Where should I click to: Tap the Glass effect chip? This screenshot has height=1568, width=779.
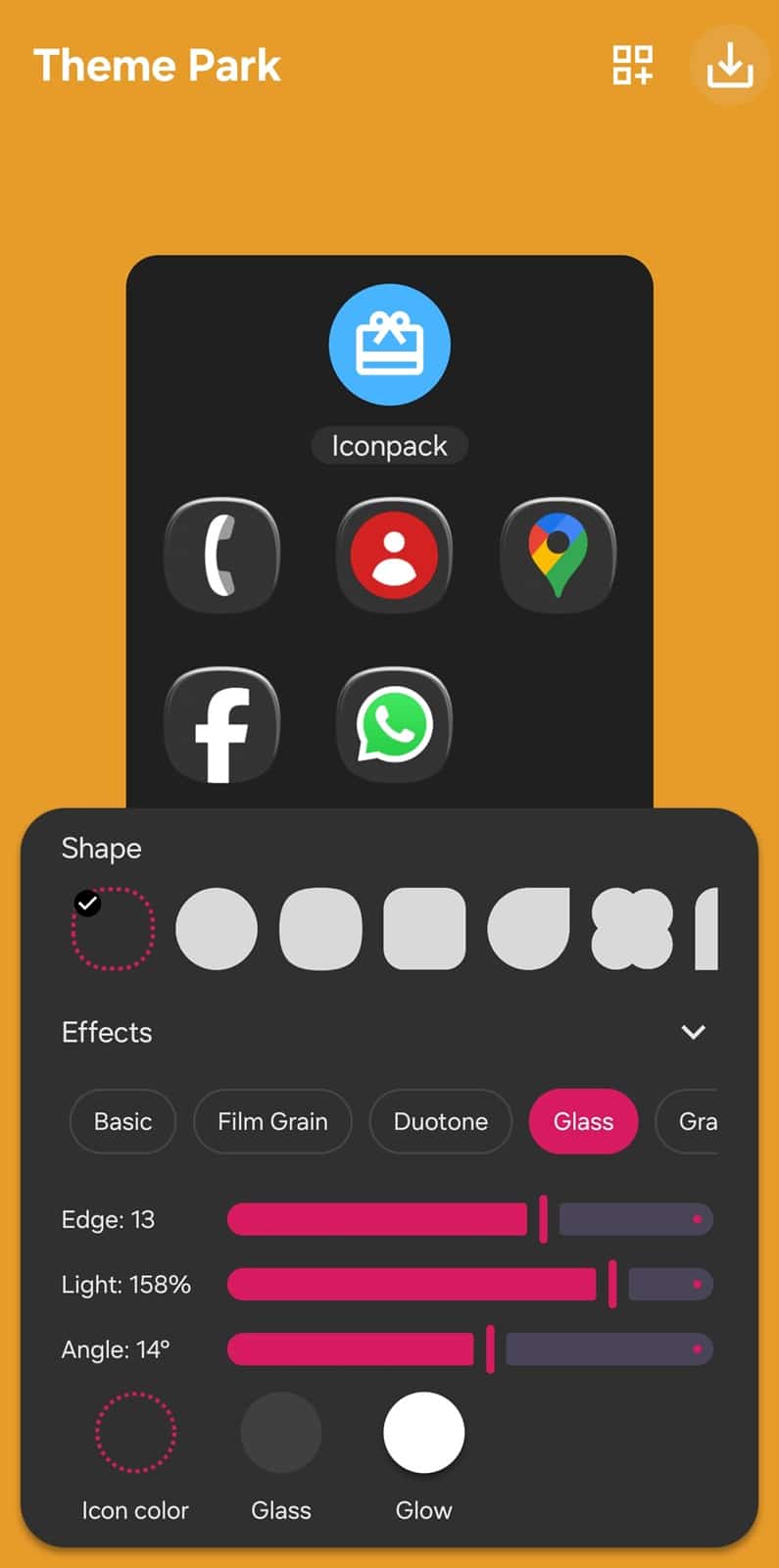pyautogui.click(x=583, y=1121)
